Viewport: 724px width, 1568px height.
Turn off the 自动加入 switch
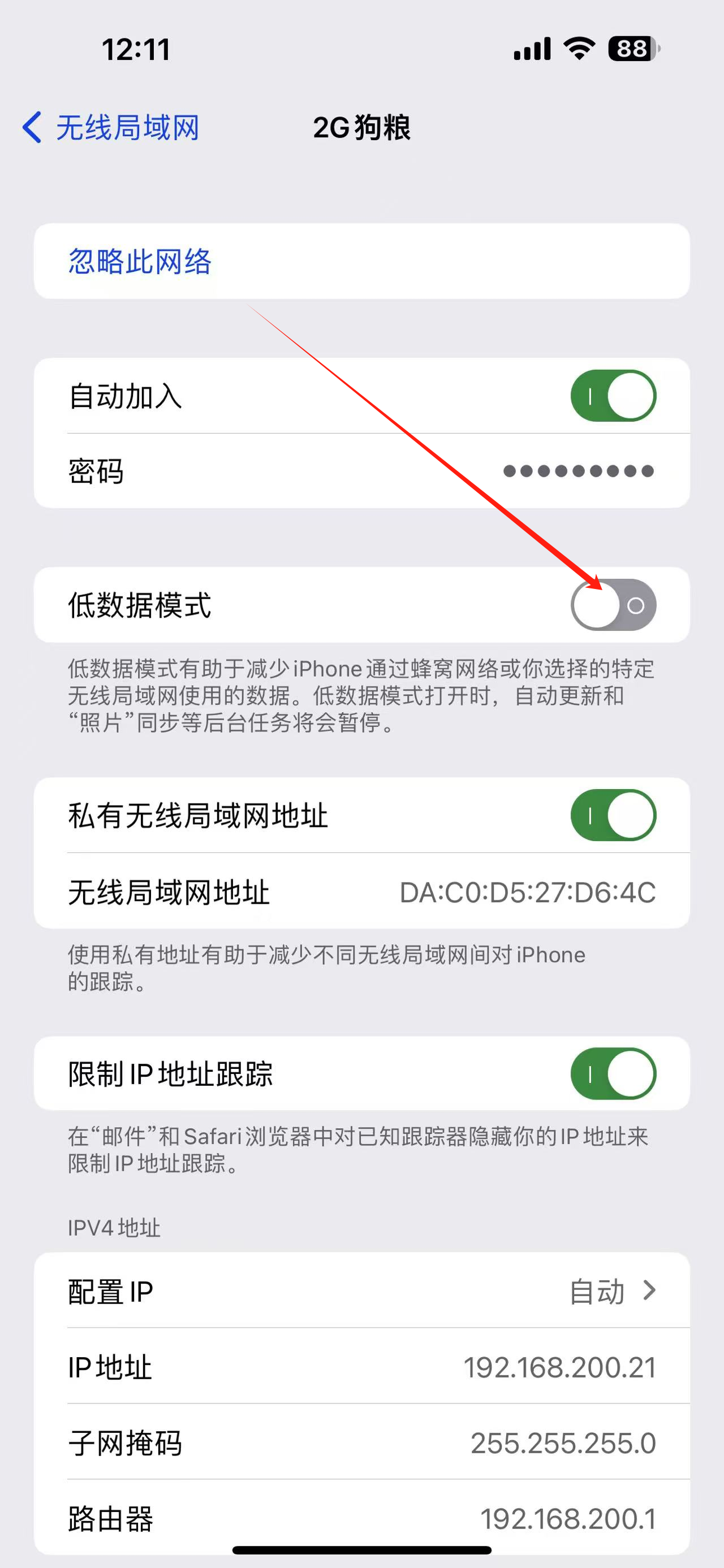coord(613,396)
